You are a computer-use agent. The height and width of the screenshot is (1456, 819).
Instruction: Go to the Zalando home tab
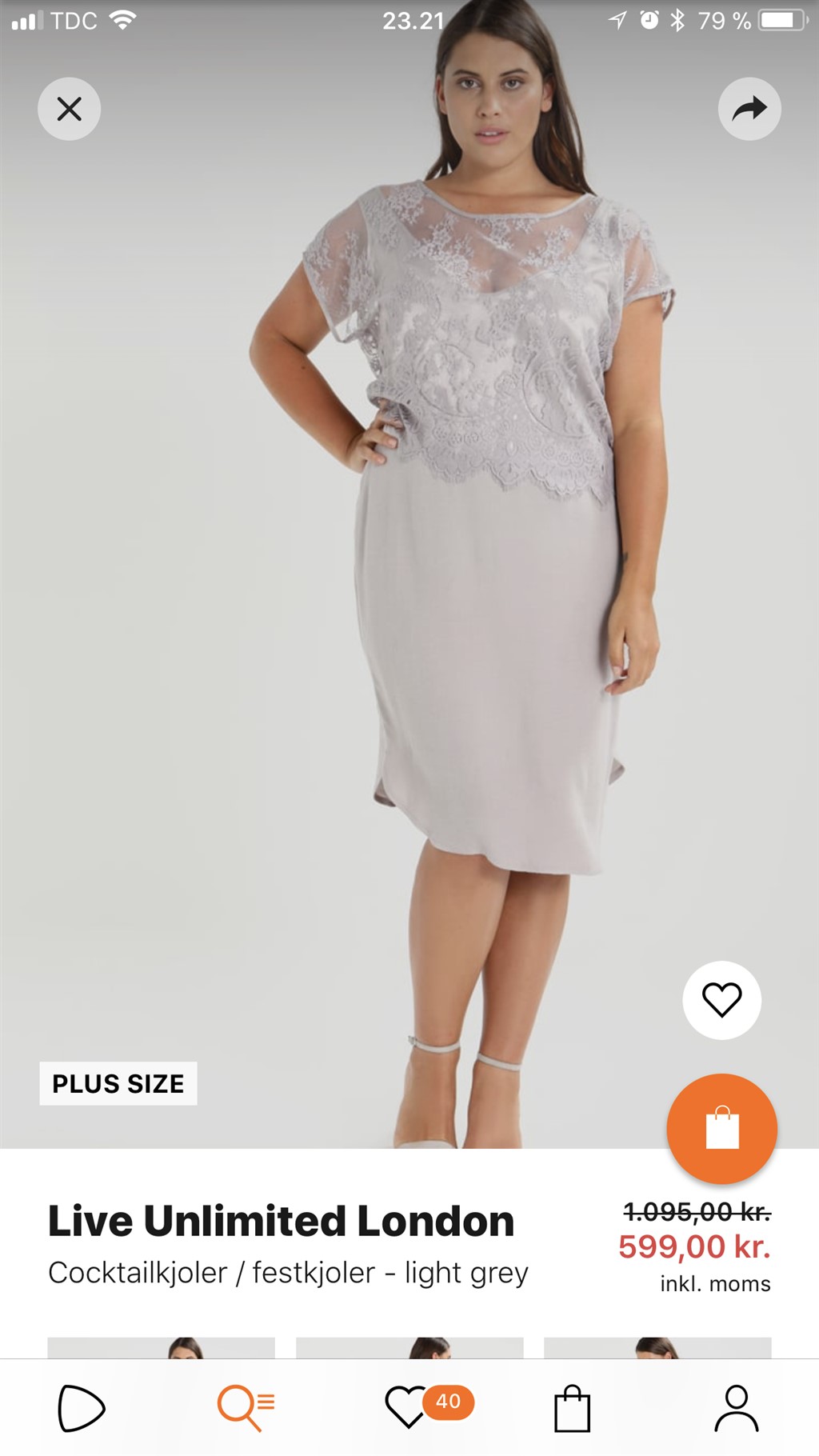[x=82, y=1408]
